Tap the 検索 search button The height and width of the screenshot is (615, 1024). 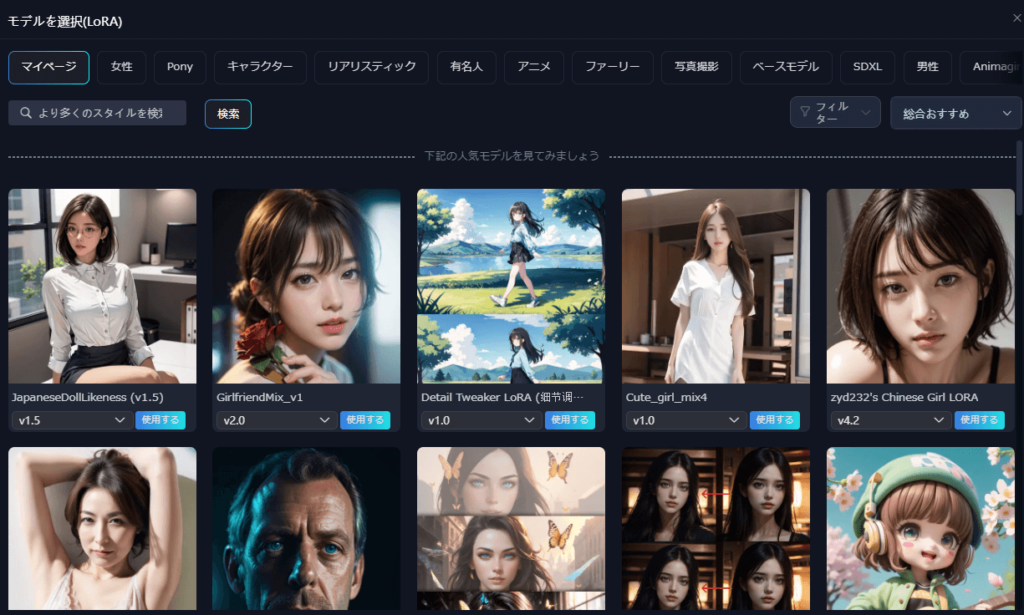point(228,114)
